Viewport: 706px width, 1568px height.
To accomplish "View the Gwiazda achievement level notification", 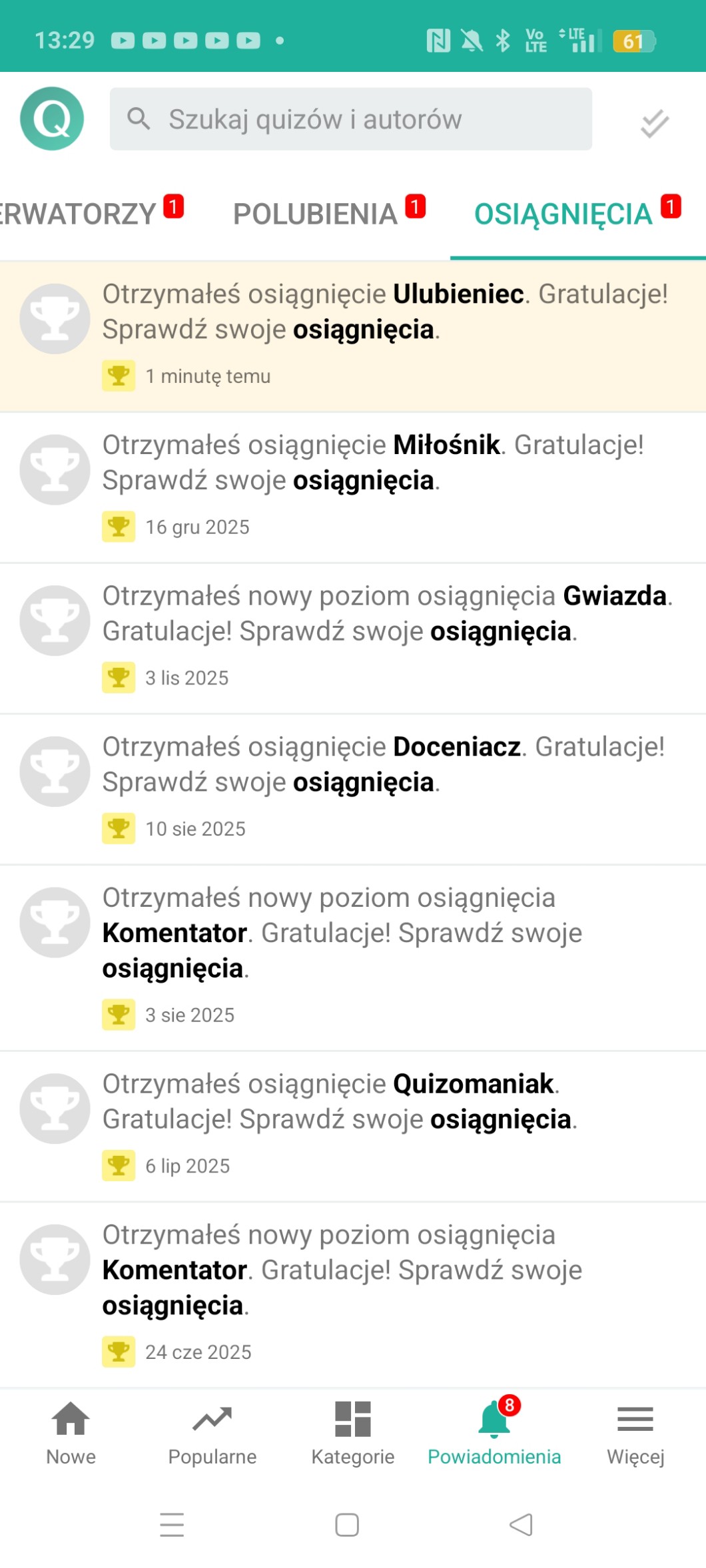I will point(385,638).
